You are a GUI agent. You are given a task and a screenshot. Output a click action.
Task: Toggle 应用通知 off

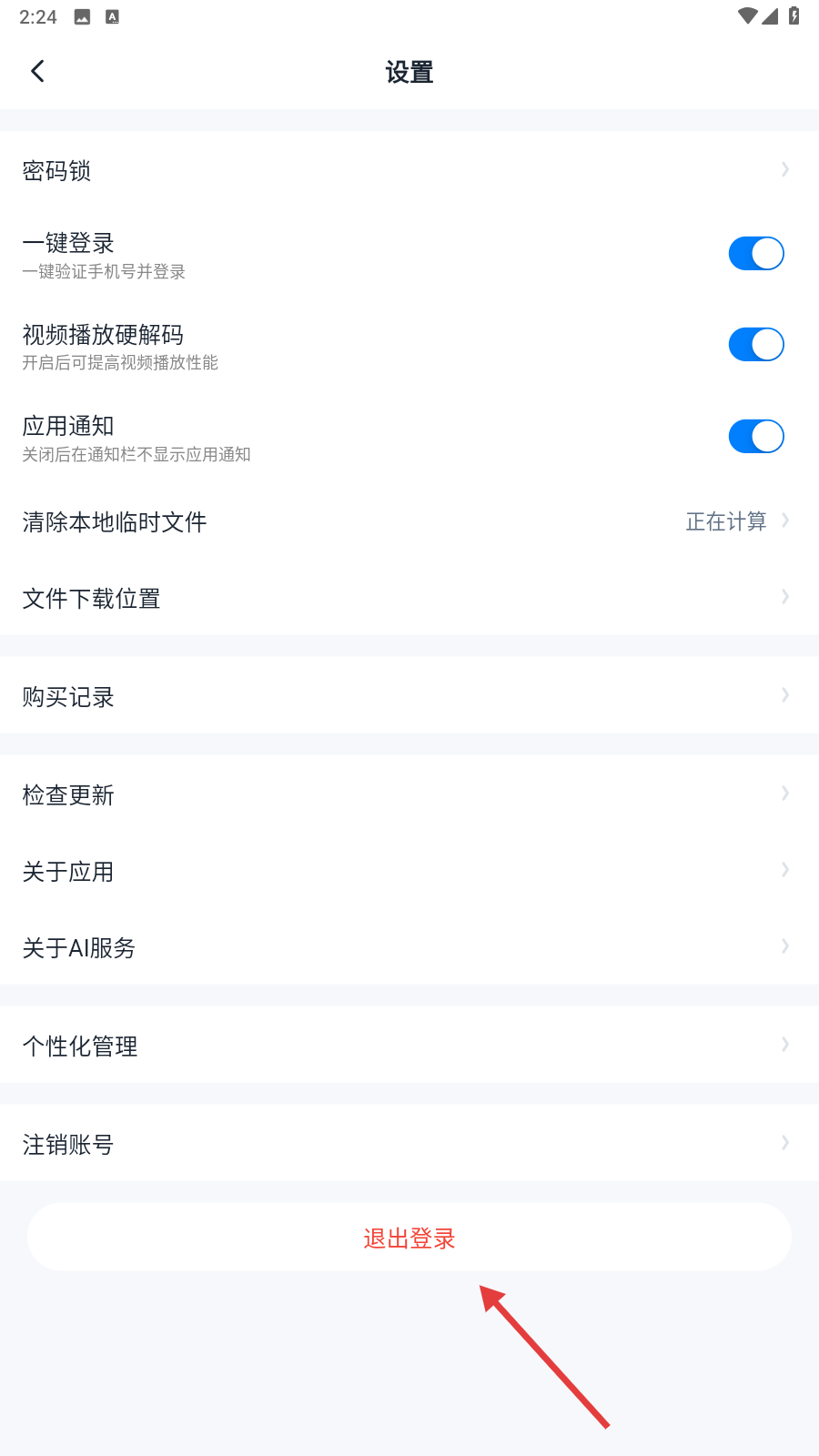pos(755,437)
